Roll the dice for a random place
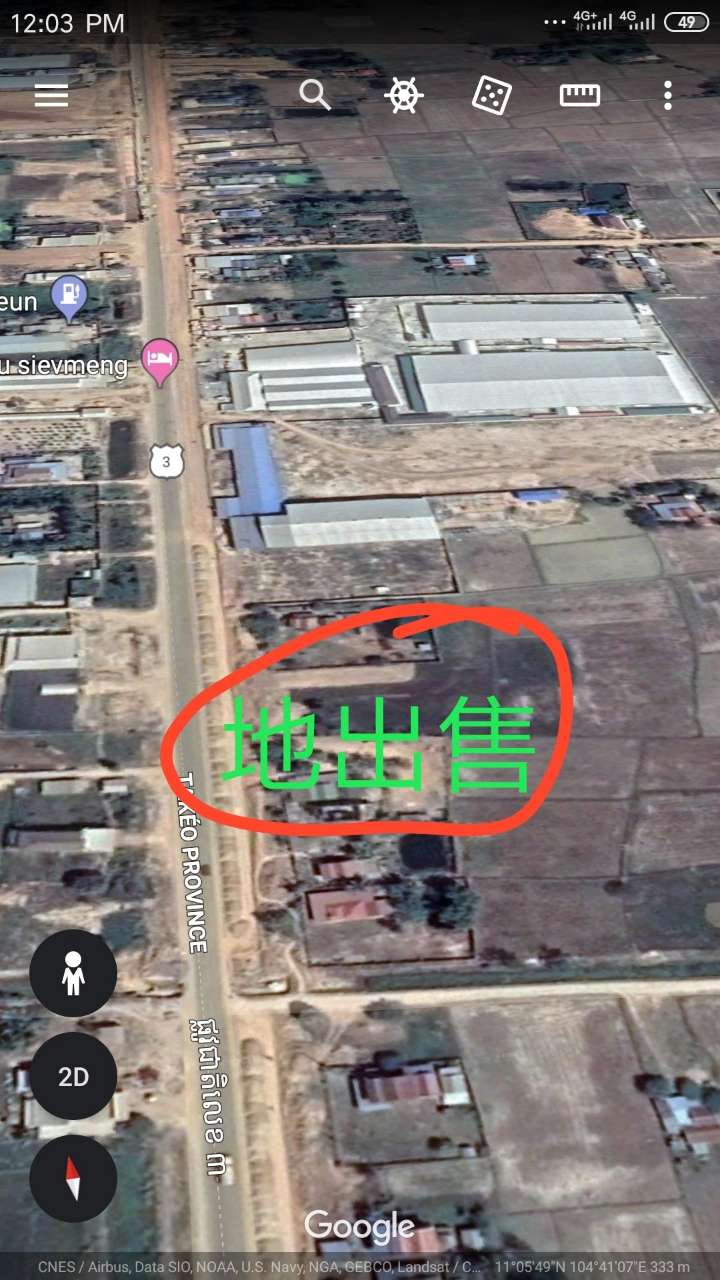The height and width of the screenshot is (1280, 720). [x=492, y=95]
